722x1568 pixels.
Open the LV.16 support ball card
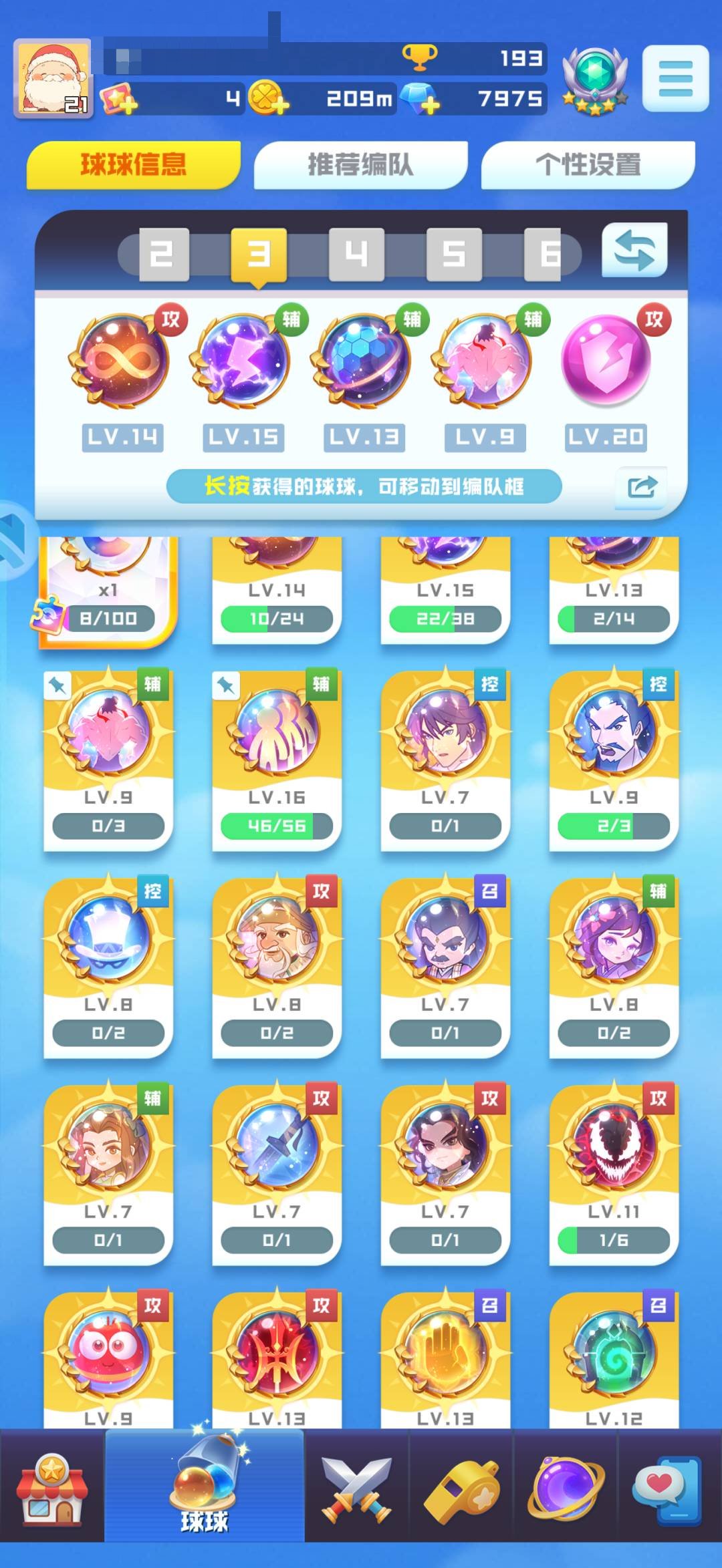pos(276,758)
